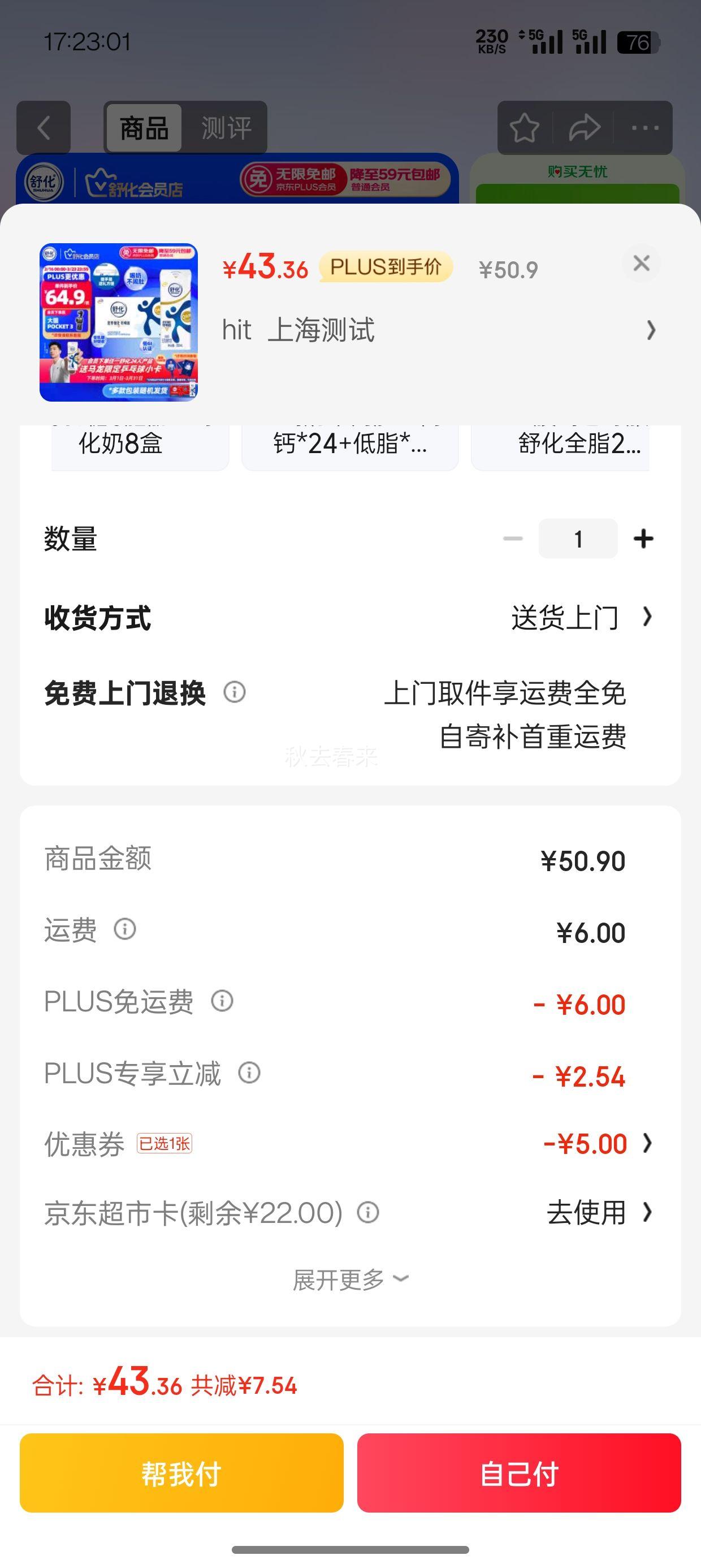This screenshot has width=701, height=1568.
Task: Increase quantity with the plus button
Action: click(643, 539)
